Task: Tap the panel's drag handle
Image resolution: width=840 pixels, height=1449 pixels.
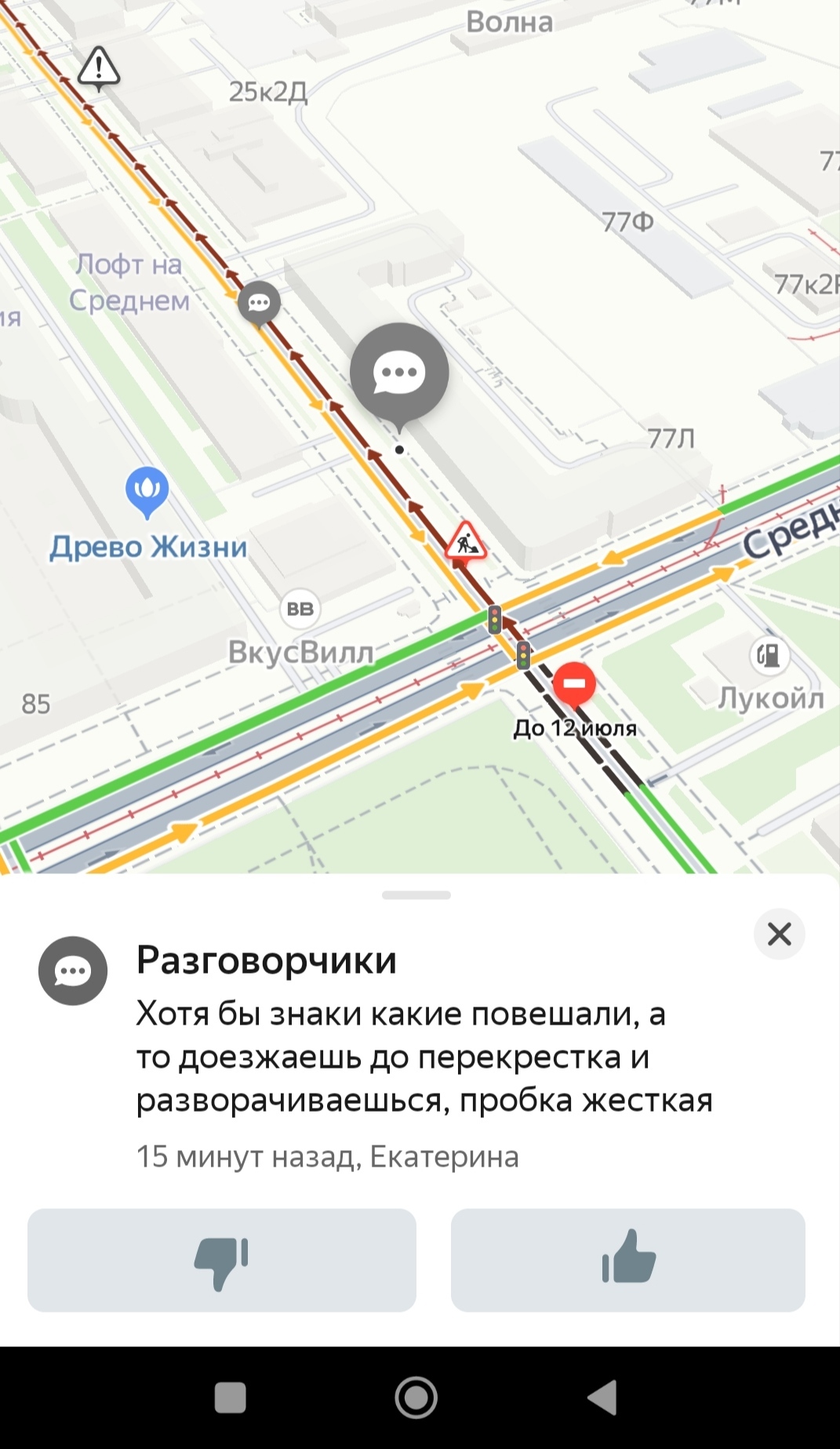Action: tap(416, 895)
